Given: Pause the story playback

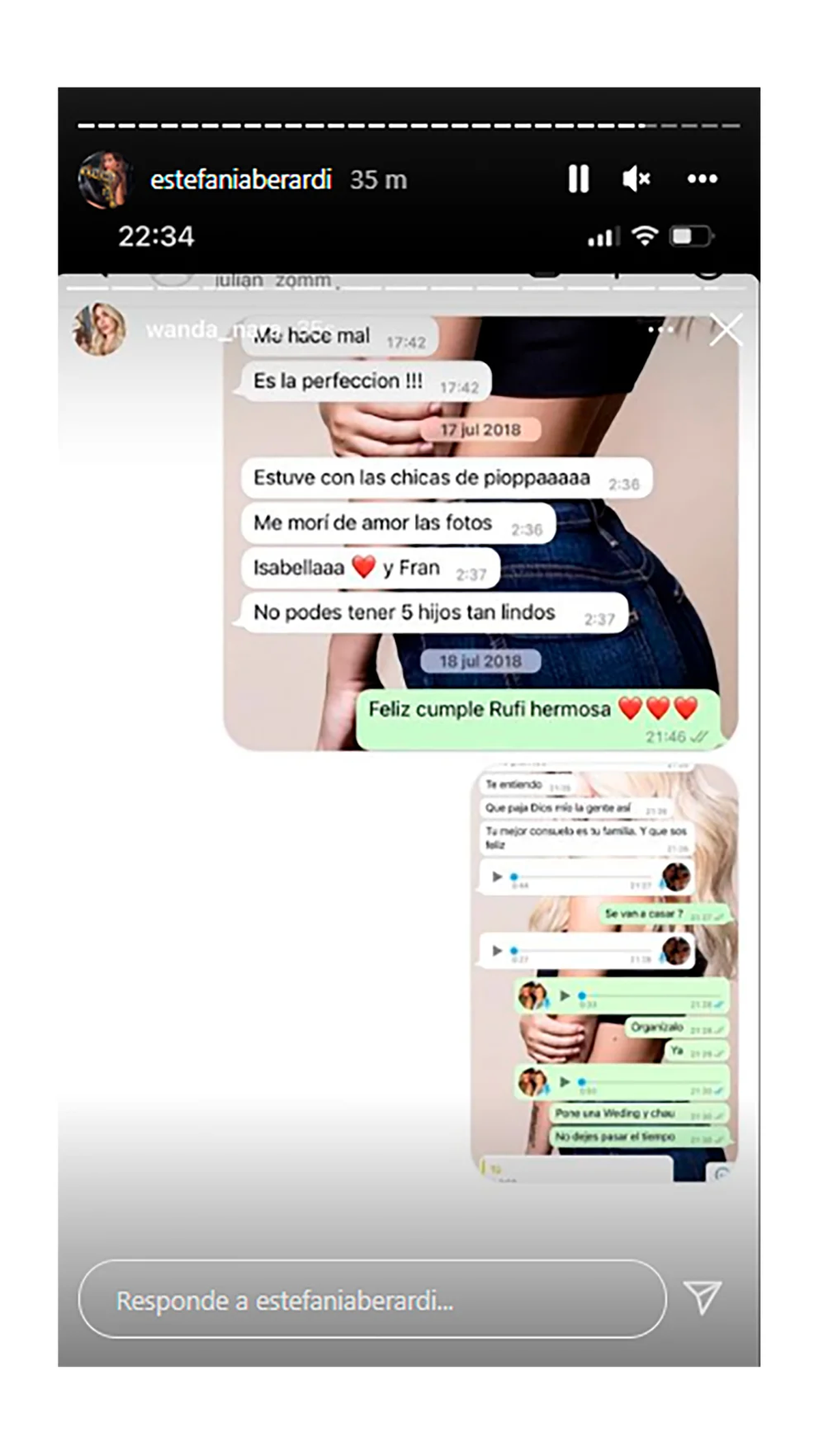Looking at the screenshot, I should 578,179.
